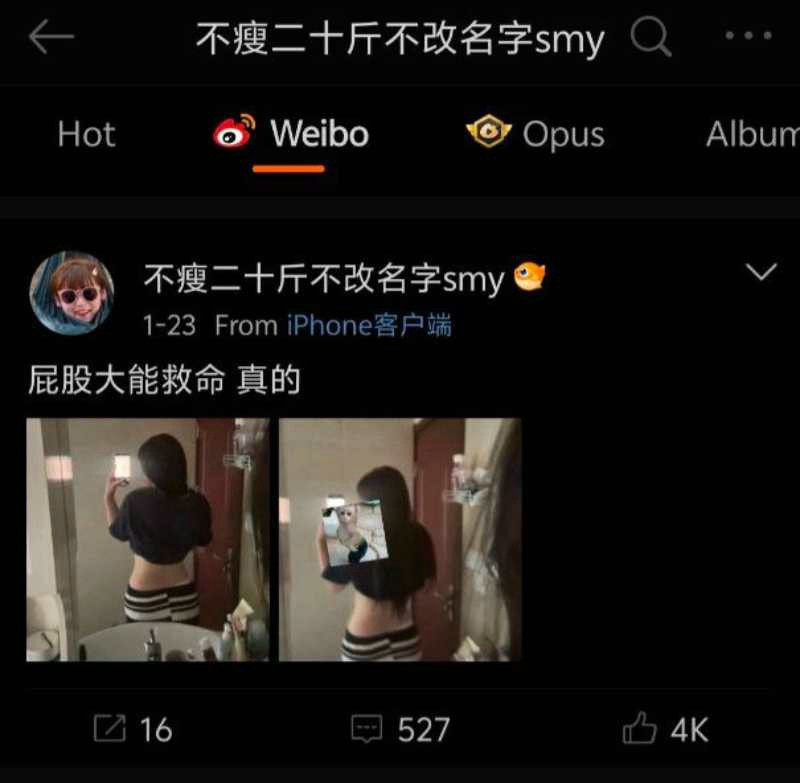Expand the post options chevron

pos(762,272)
